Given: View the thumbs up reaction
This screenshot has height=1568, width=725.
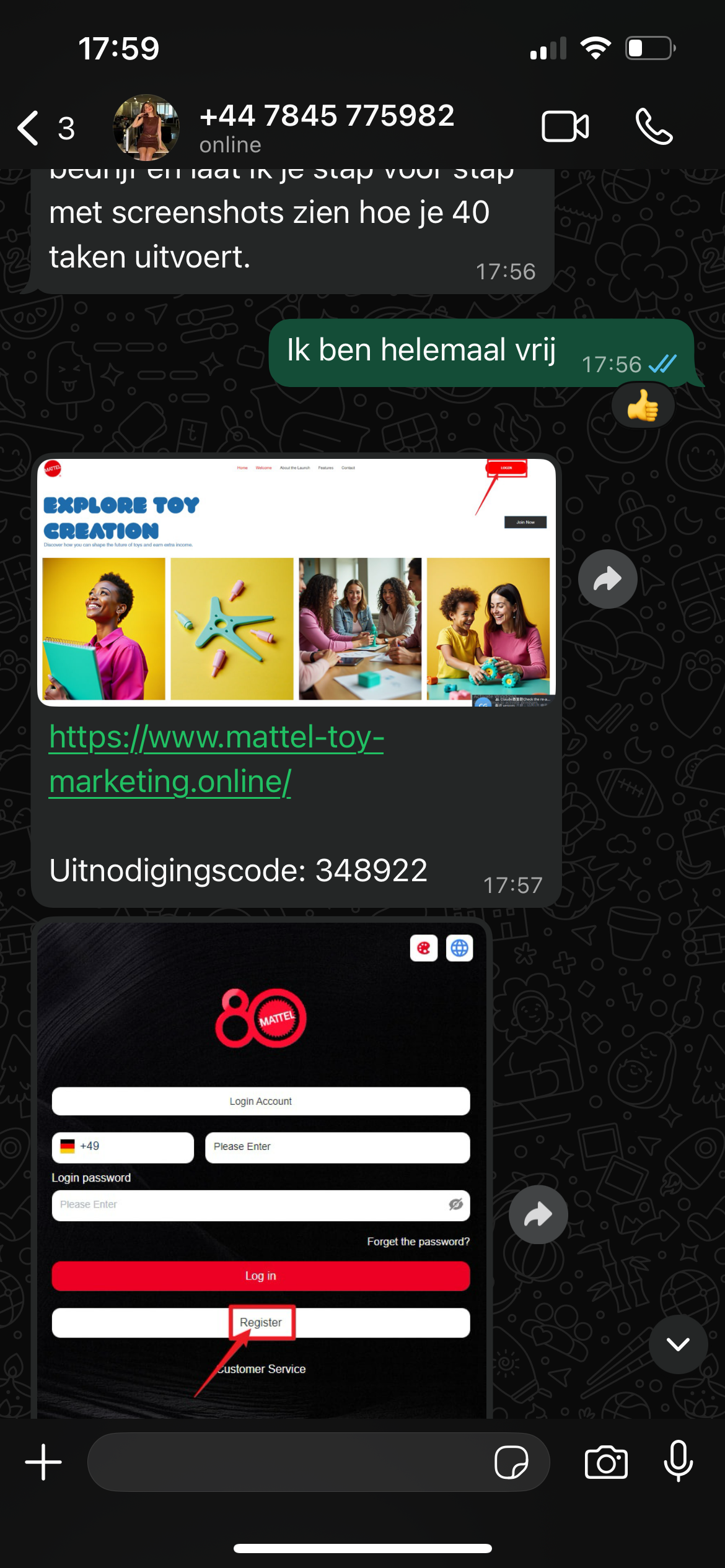Looking at the screenshot, I should pos(643,406).
